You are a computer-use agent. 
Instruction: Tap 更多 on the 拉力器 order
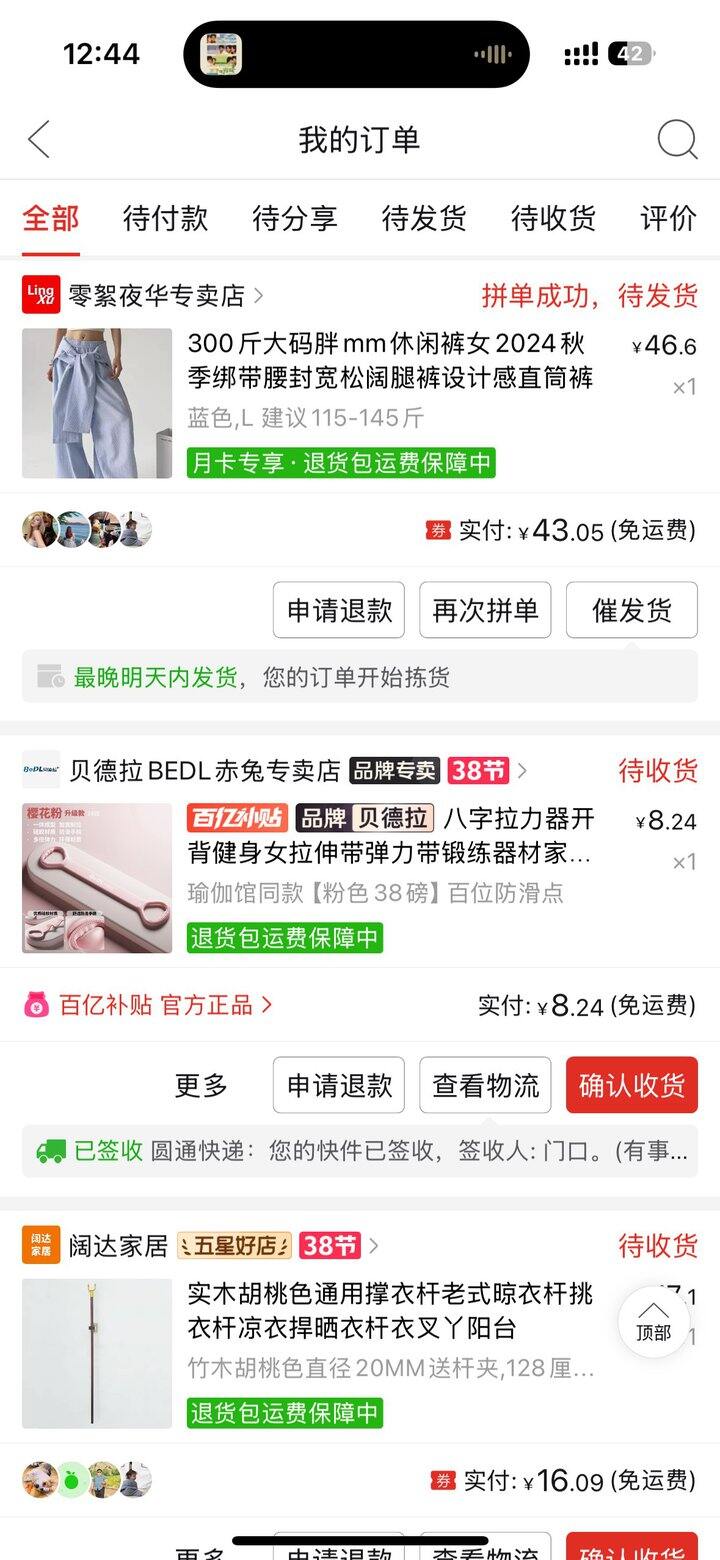[x=202, y=1085]
